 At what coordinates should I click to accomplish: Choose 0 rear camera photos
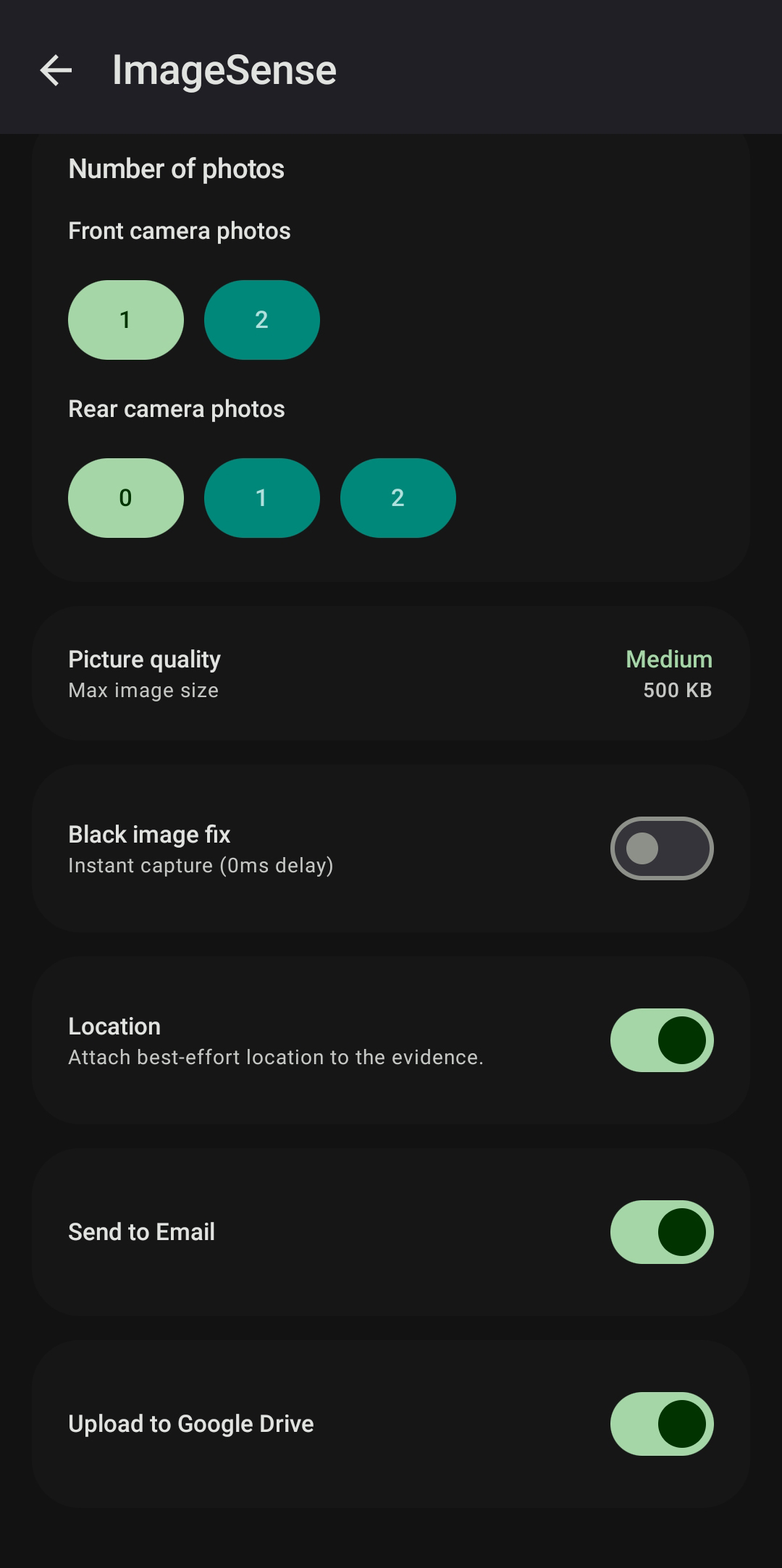[125, 498]
